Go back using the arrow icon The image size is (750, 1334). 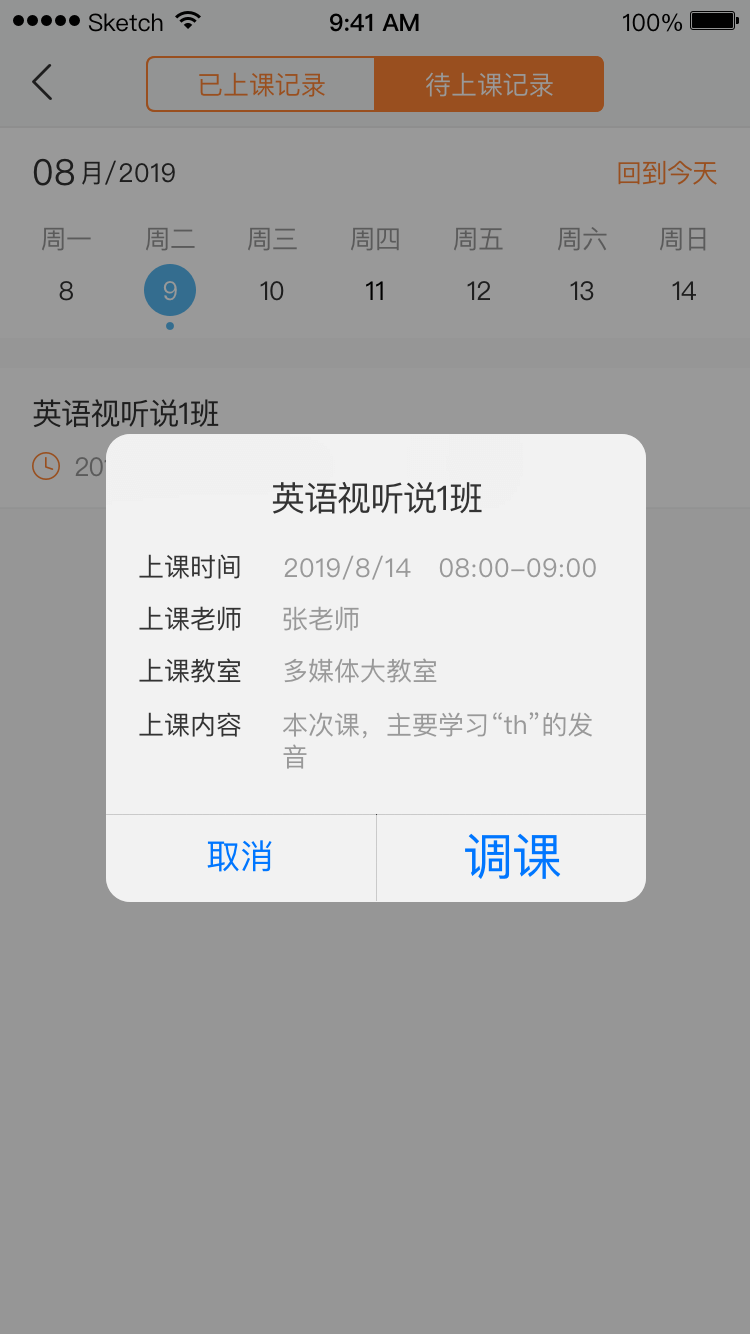click(x=42, y=83)
